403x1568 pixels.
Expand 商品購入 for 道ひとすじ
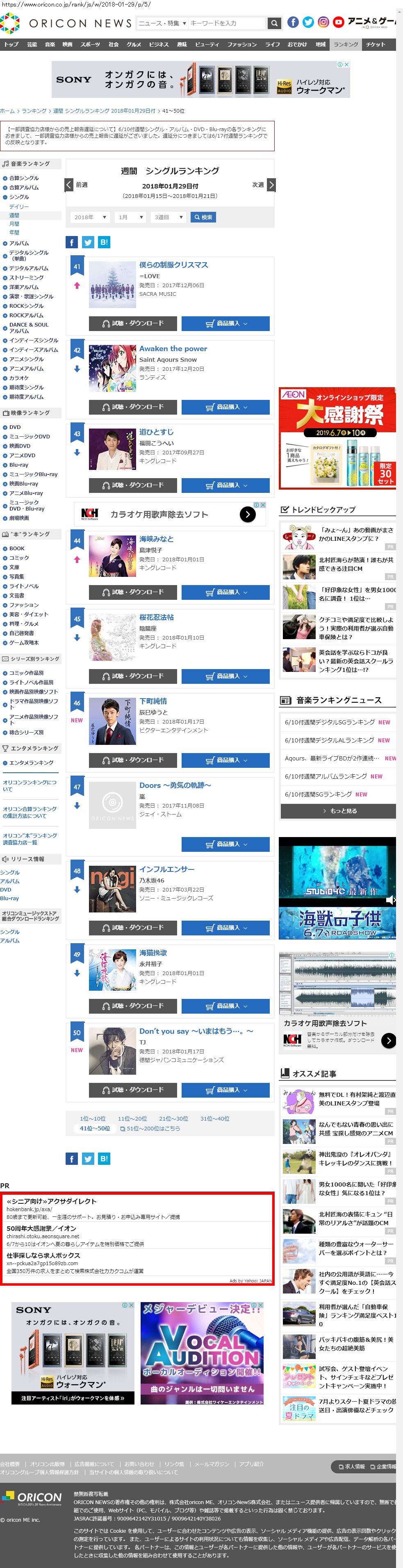click(x=225, y=485)
